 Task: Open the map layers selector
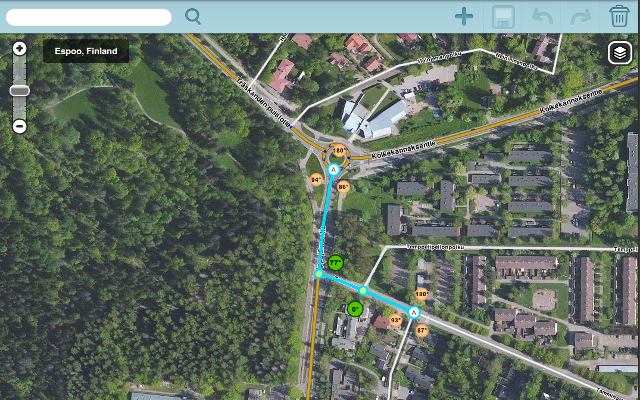[x=620, y=54]
